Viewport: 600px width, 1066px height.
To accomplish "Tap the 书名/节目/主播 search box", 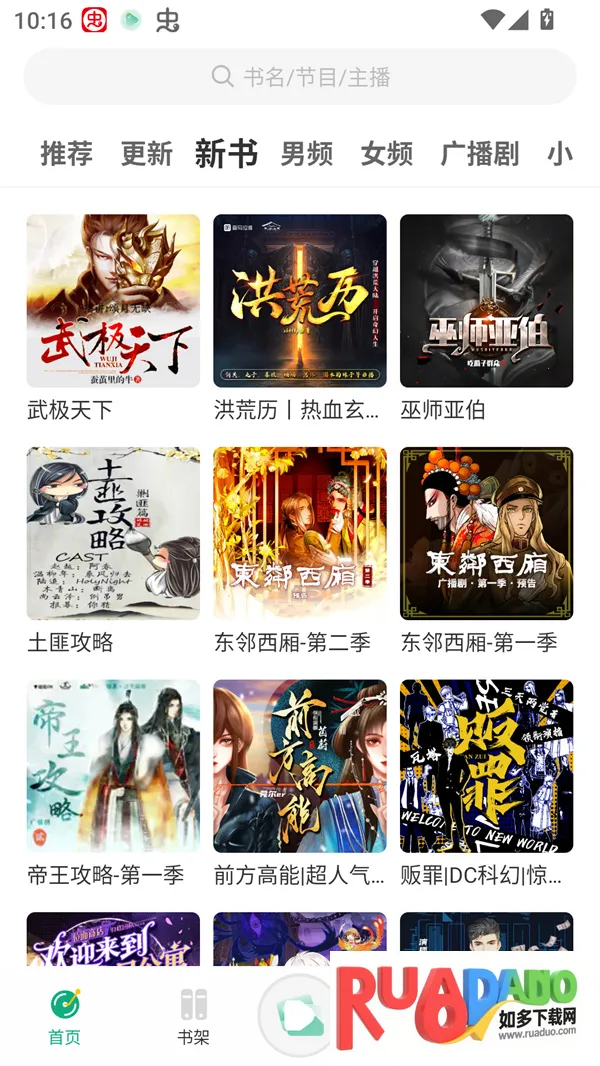I will point(300,77).
